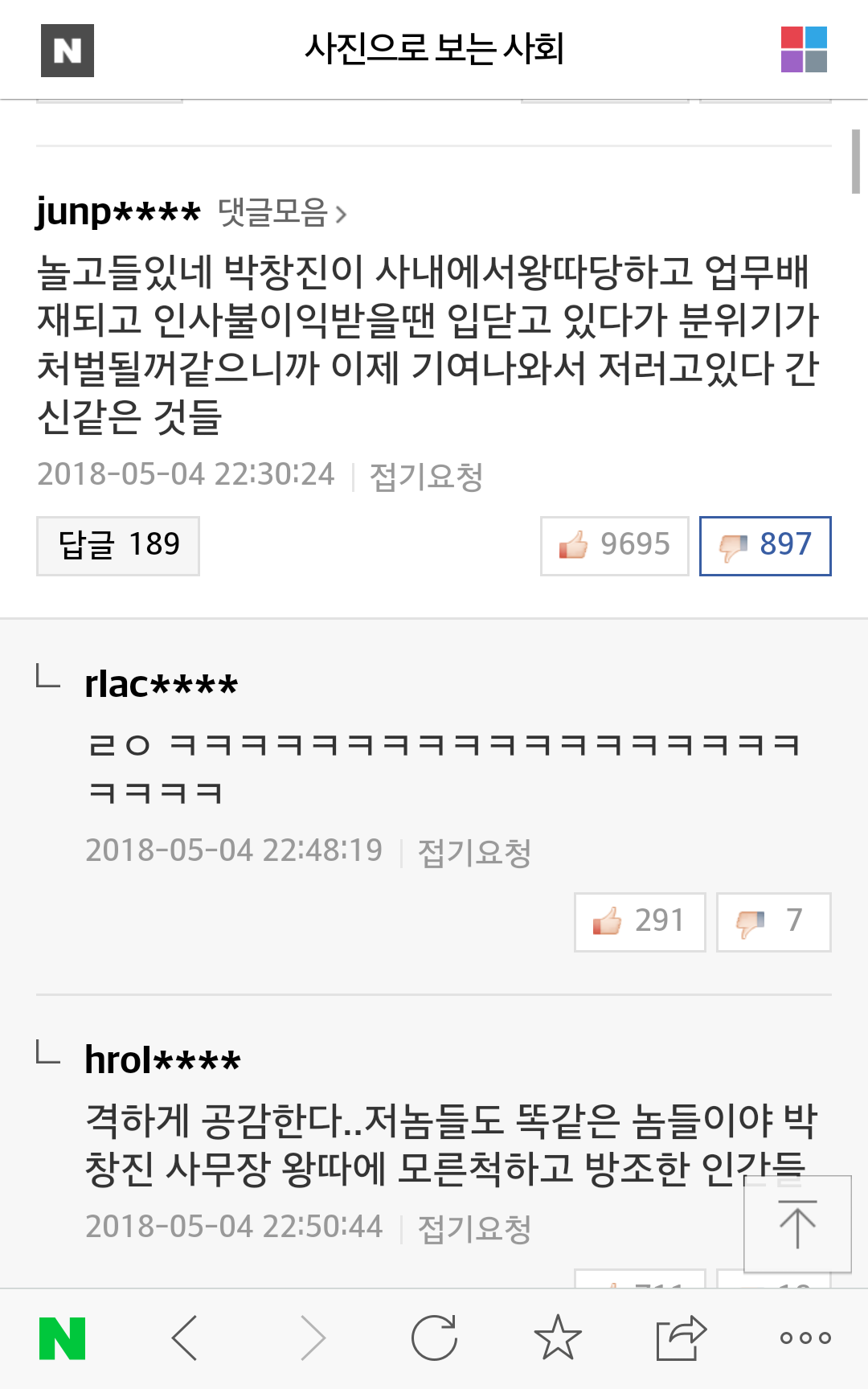Open the colorful grid menu icon
The image size is (868, 1389).
804,50
